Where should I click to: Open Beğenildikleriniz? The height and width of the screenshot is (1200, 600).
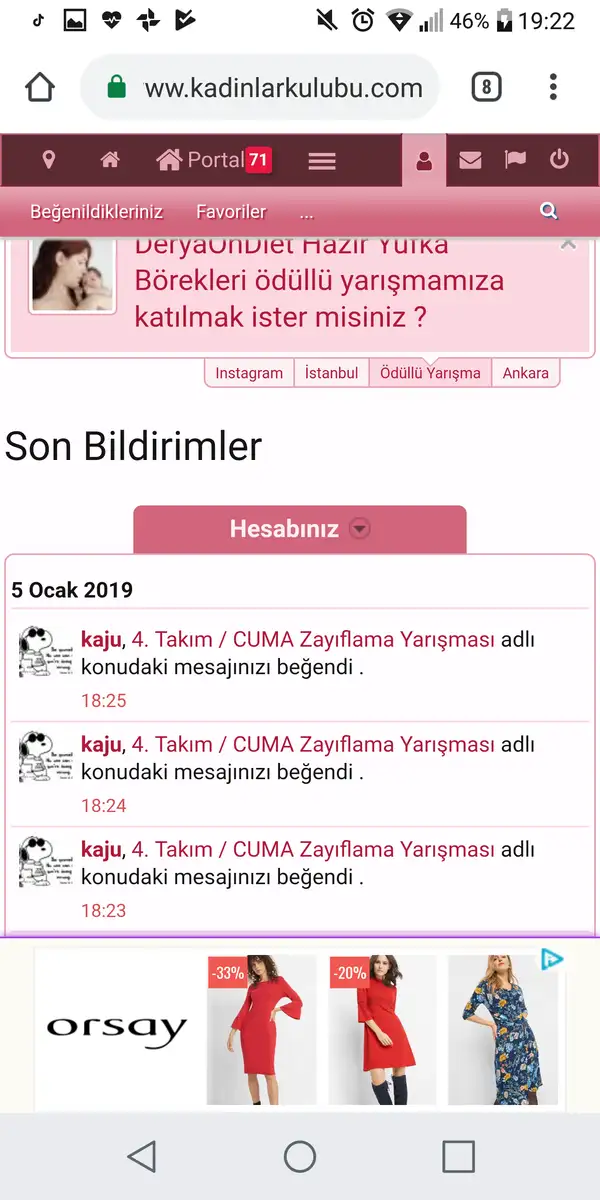tap(97, 212)
